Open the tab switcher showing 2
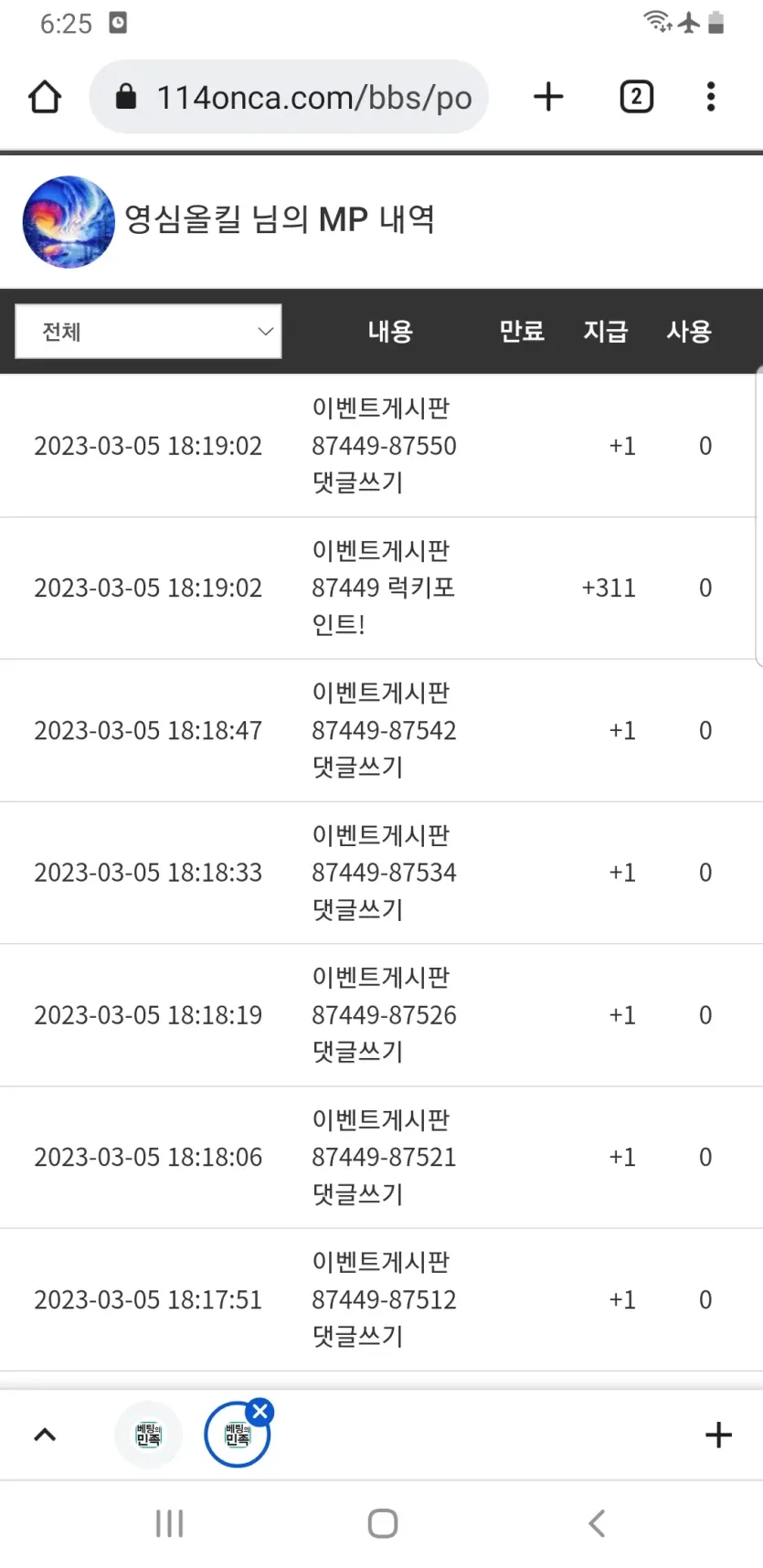The image size is (763, 1568). (x=637, y=97)
